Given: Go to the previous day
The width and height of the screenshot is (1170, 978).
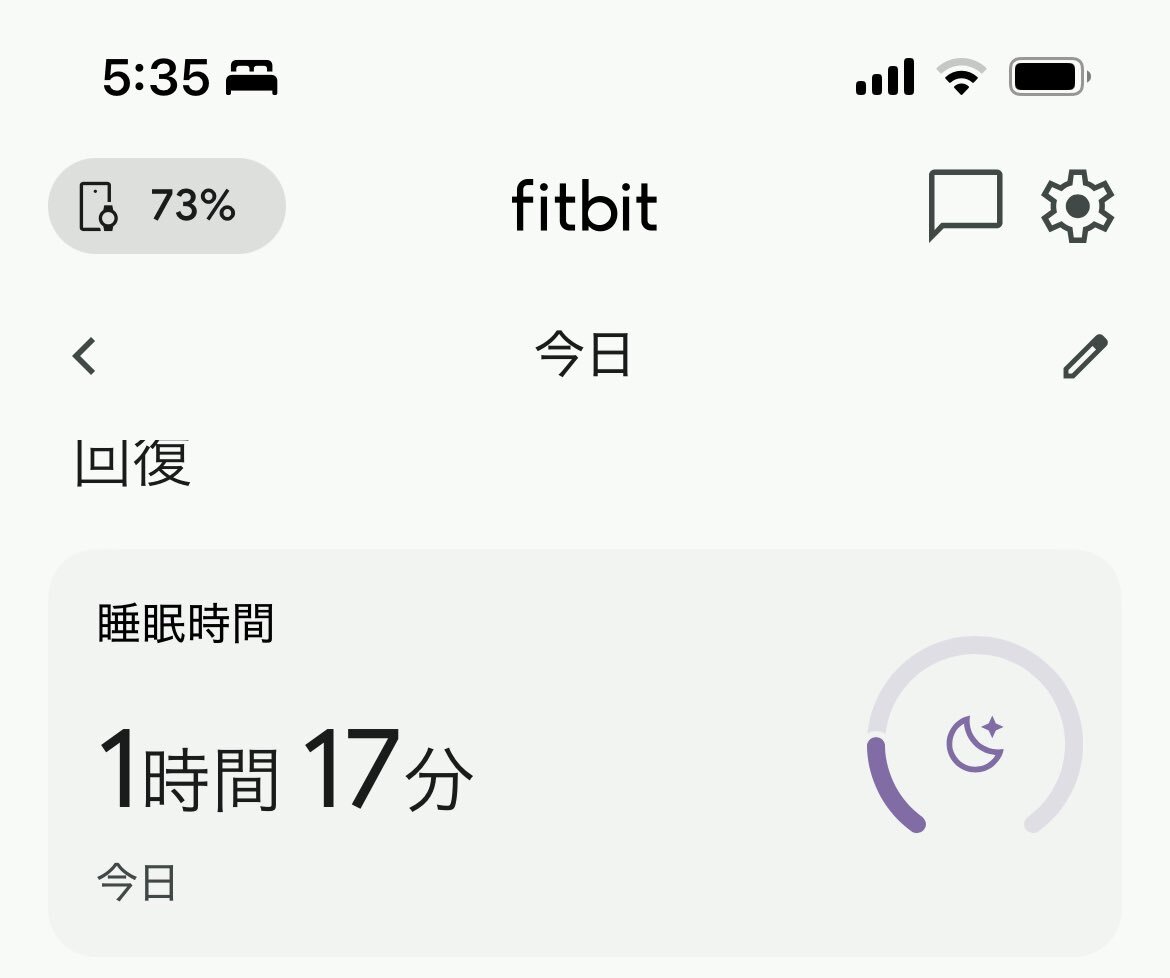Looking at the screenshot, I should [85, 355].
